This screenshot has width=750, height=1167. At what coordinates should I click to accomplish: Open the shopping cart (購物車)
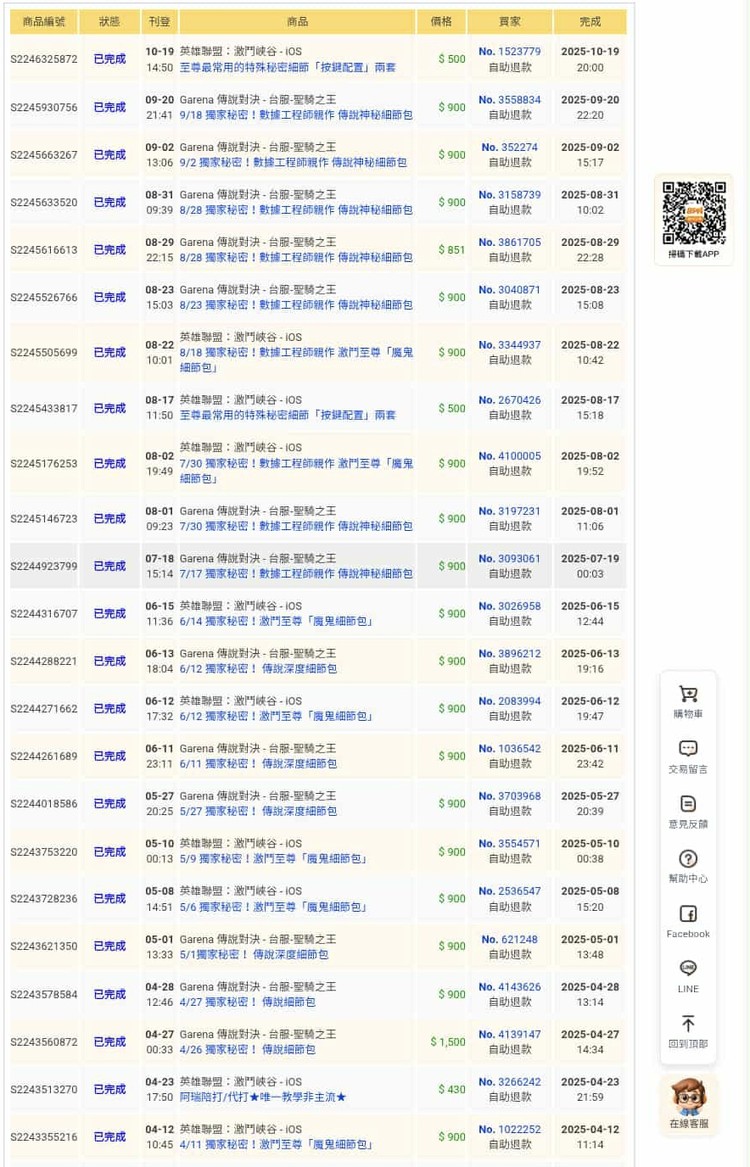687,701
